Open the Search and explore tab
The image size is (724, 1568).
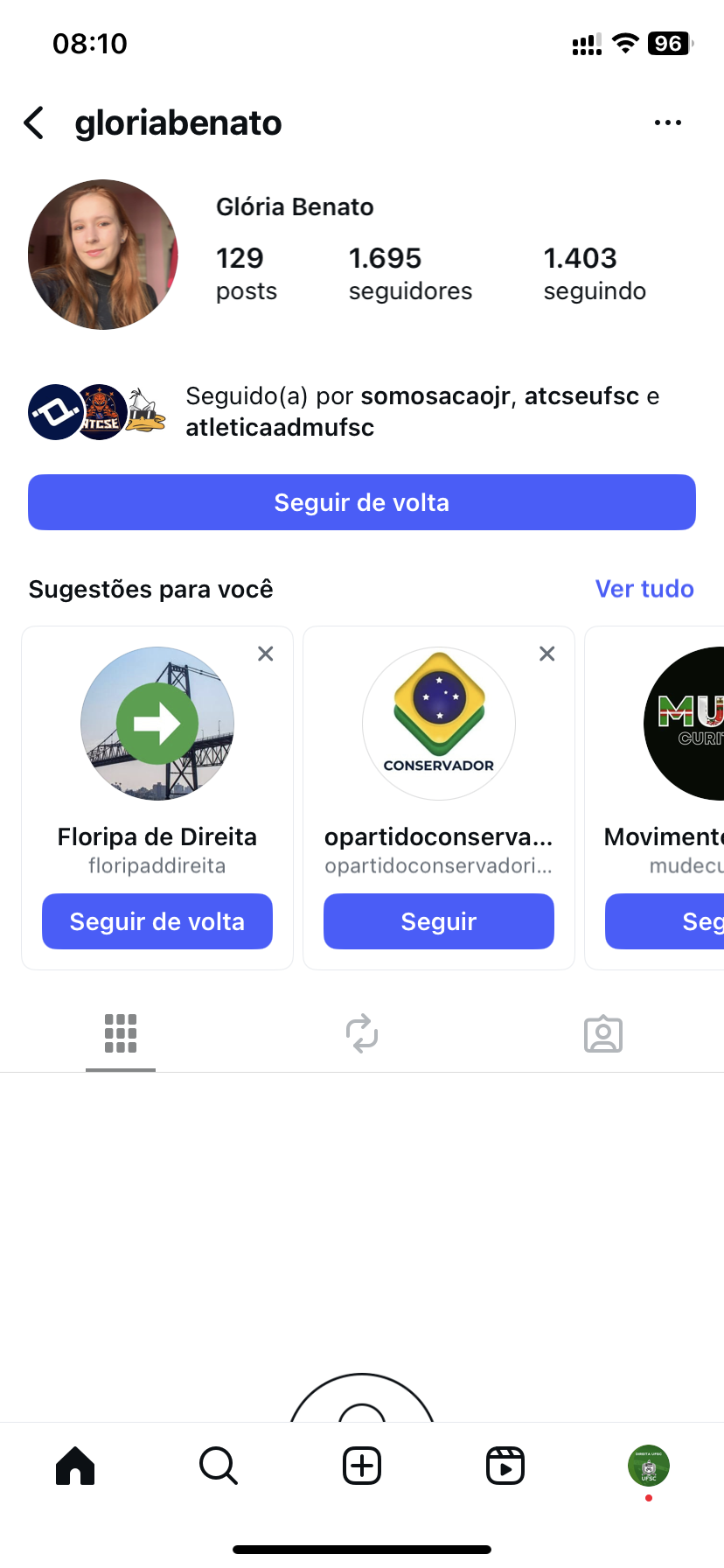click(x=219, y=1466)
